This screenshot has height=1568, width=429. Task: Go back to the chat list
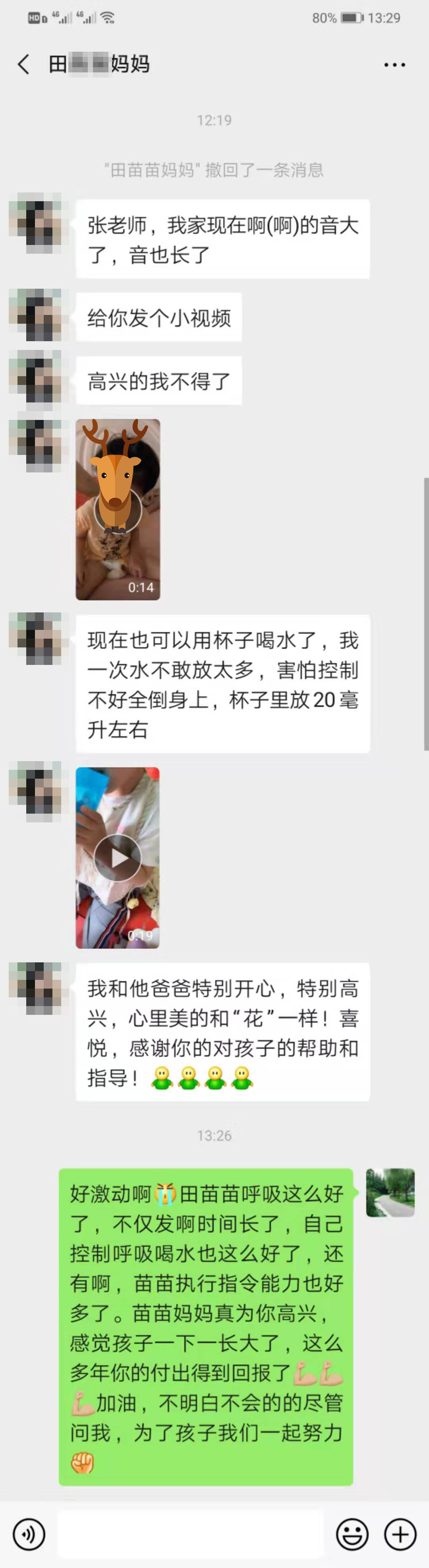(x=23, y=64)
